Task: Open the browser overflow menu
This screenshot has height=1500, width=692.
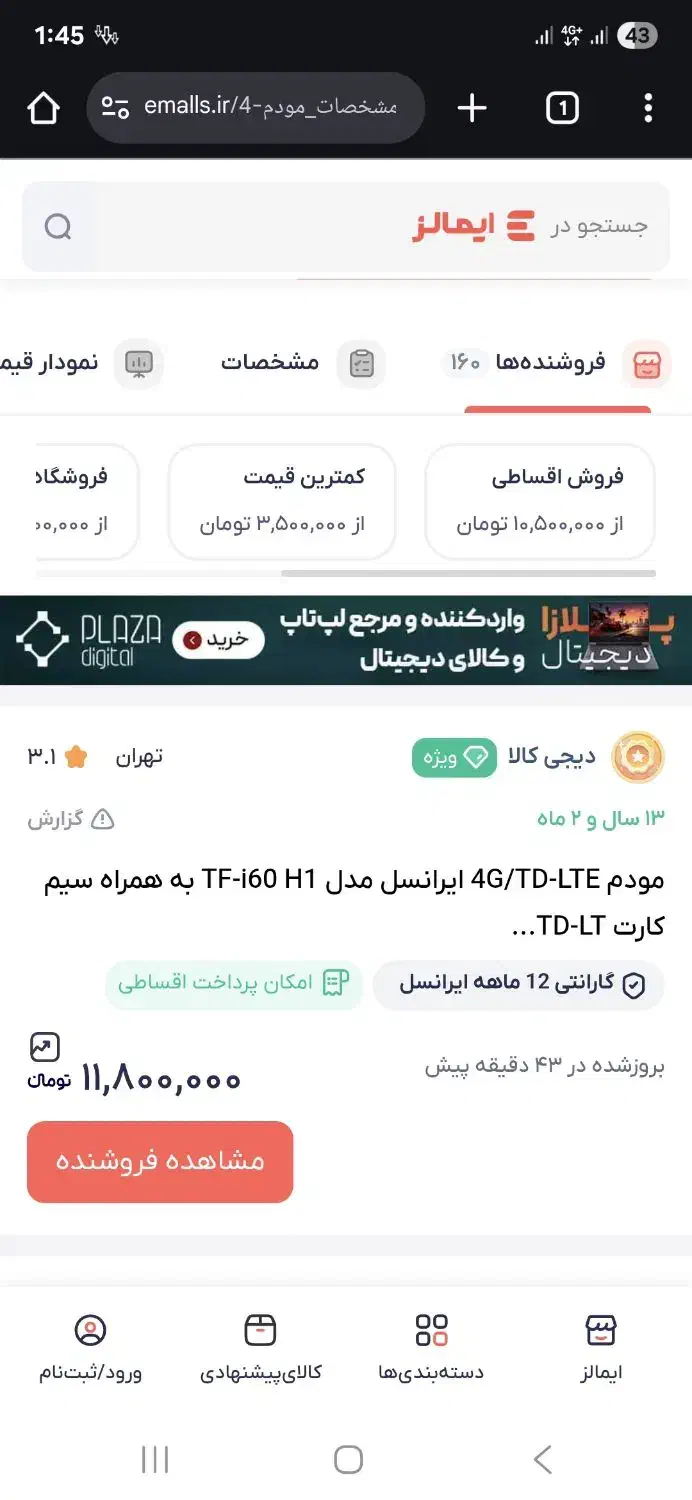Action: 648,108
